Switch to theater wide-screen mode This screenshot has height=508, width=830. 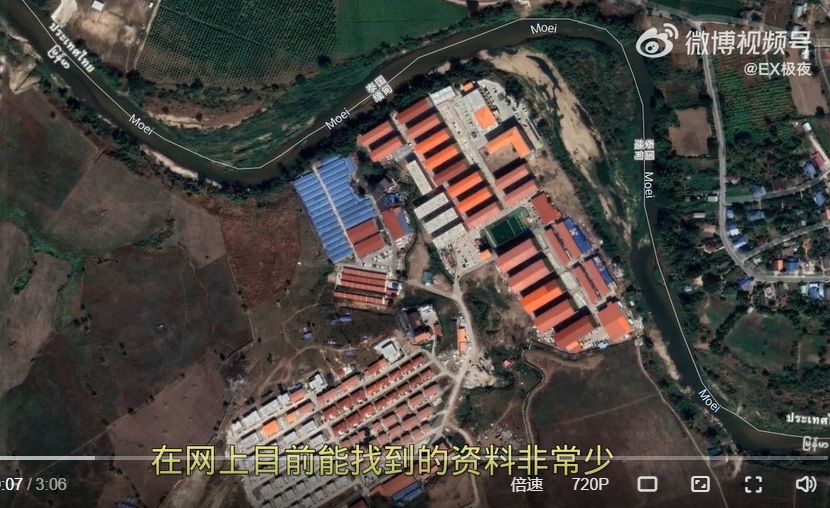648,484
